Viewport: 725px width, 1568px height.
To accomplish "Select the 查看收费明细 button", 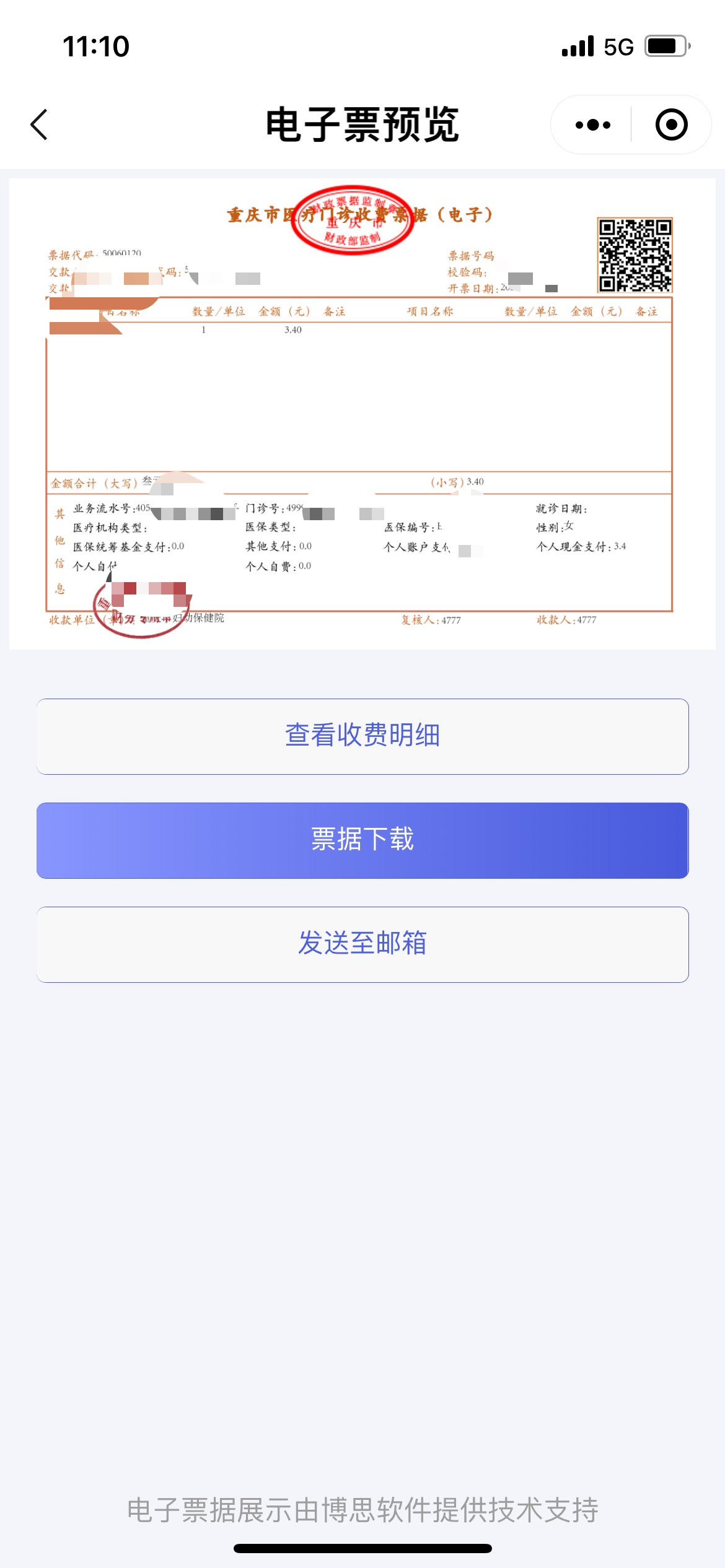I will coord(362,736).
